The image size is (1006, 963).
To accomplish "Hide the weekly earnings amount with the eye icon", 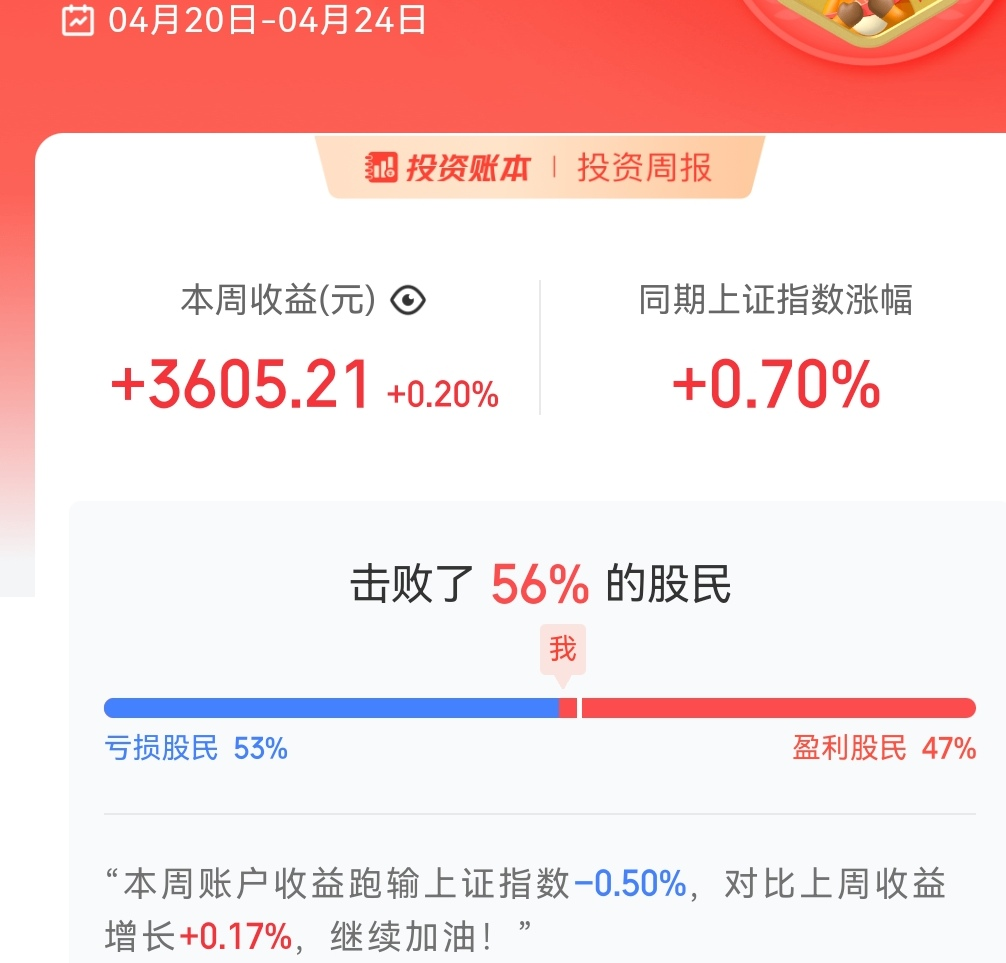I will pyautogui.click(x=408, y=300).
